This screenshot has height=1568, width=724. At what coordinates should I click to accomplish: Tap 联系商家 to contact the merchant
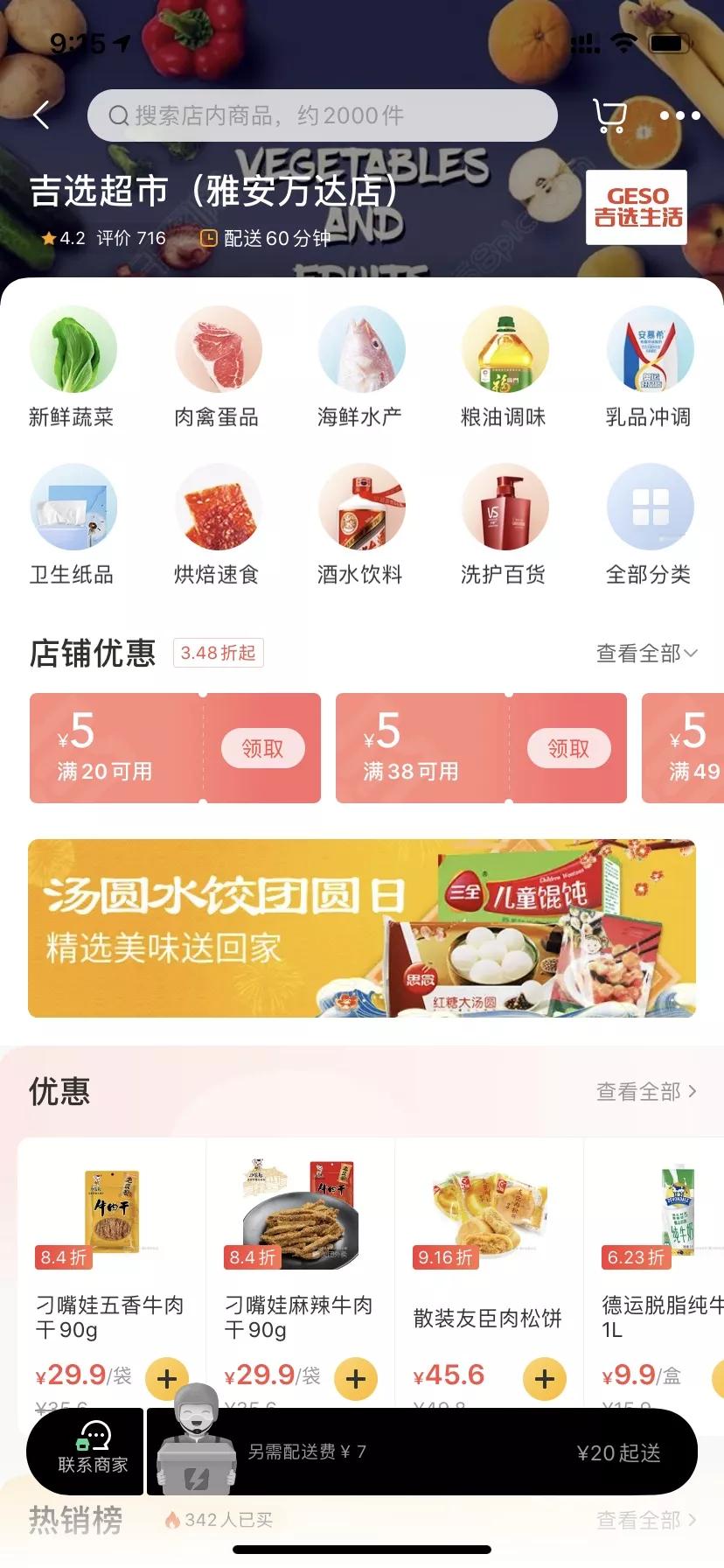tap(85, 1453)
